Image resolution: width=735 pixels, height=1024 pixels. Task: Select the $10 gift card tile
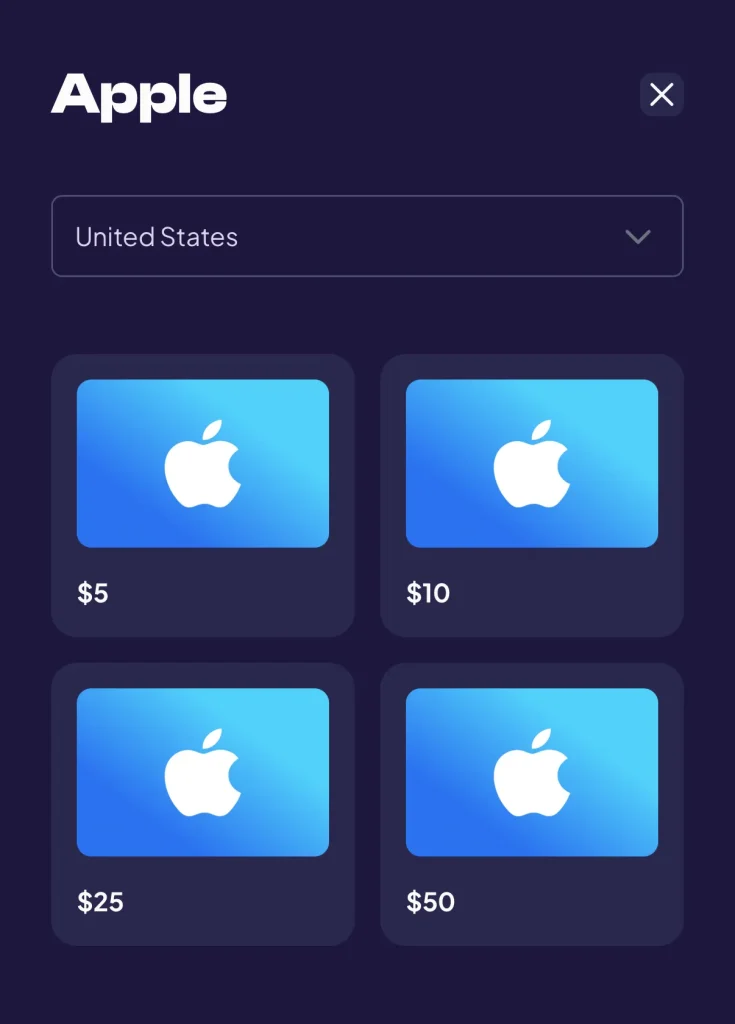pos(531,495)
